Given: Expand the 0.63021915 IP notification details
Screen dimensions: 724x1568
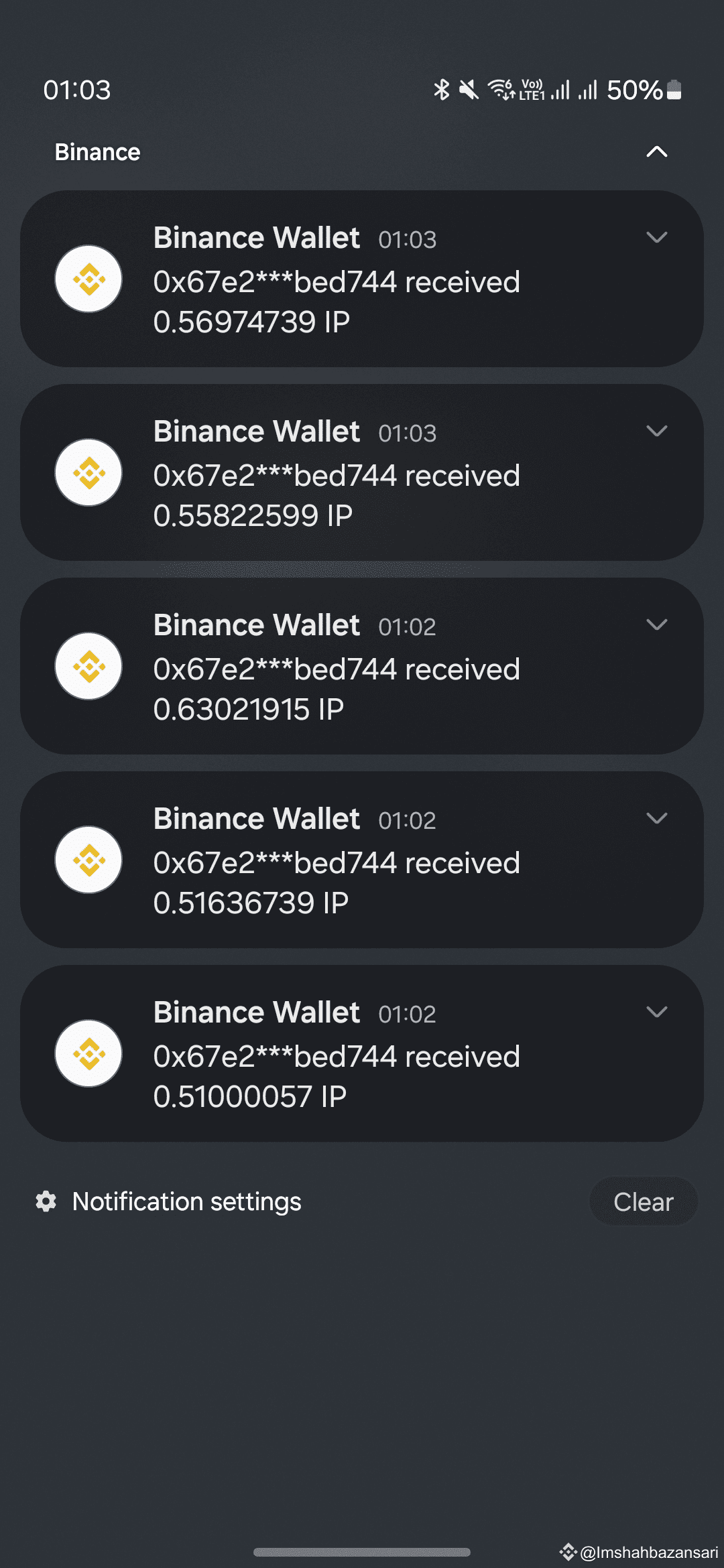Looking at the screenshot, I should pyautogui.click(x=658, y=625).
